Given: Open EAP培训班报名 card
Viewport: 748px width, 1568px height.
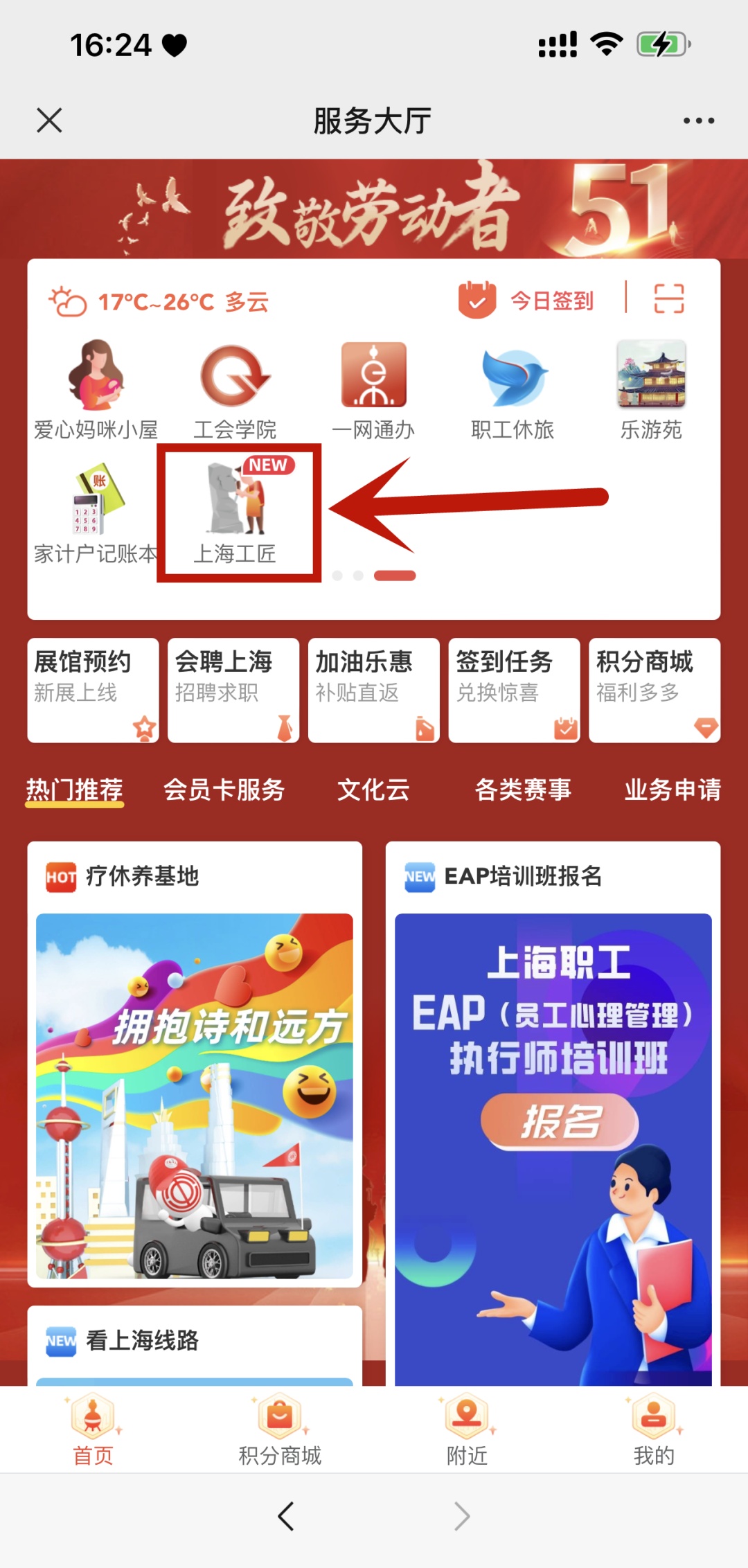Looking at the screenshot, I should [x=553, y=1108].
